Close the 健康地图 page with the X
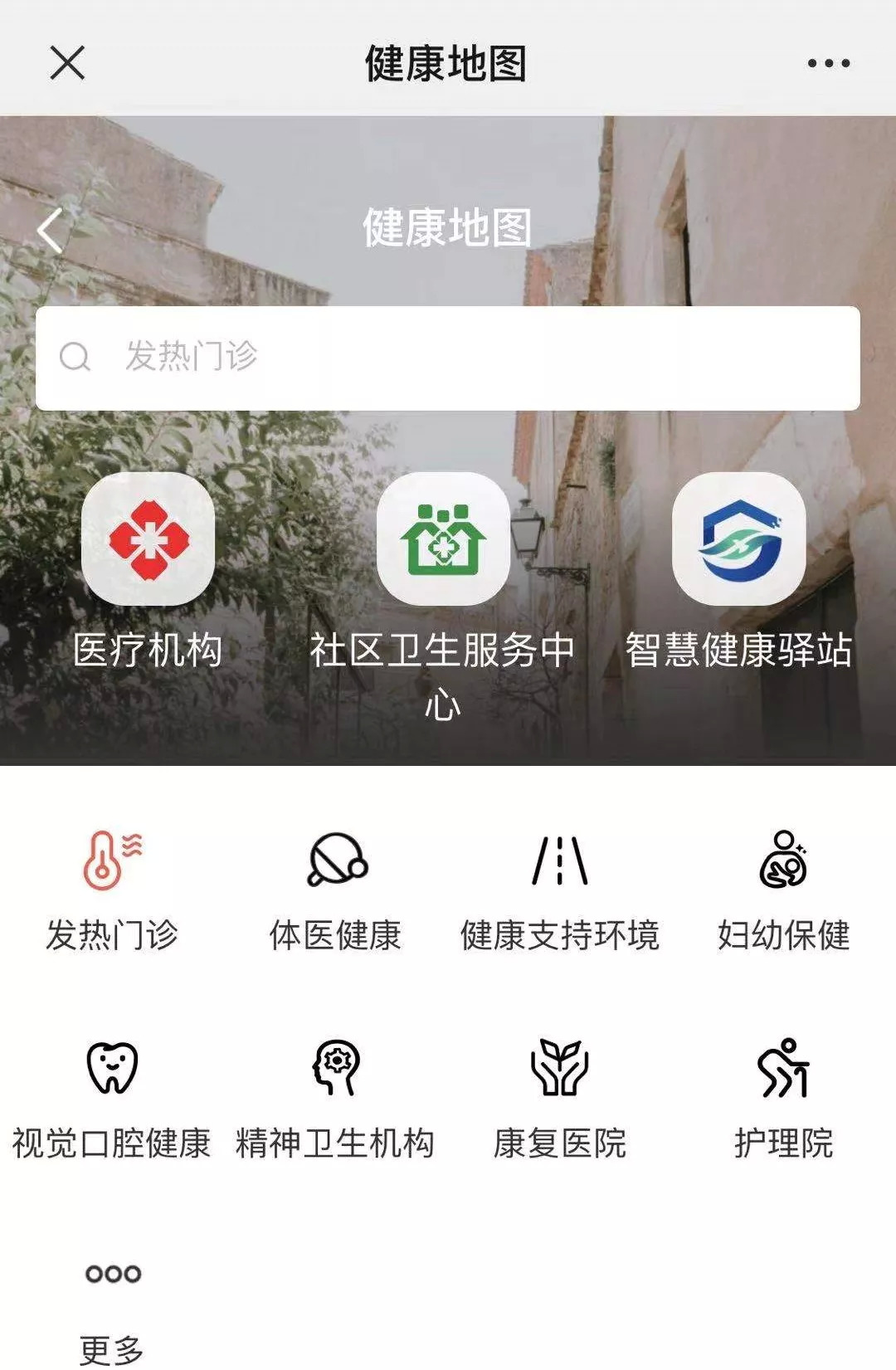The image size is (896, 1370). tap(67, 63)
